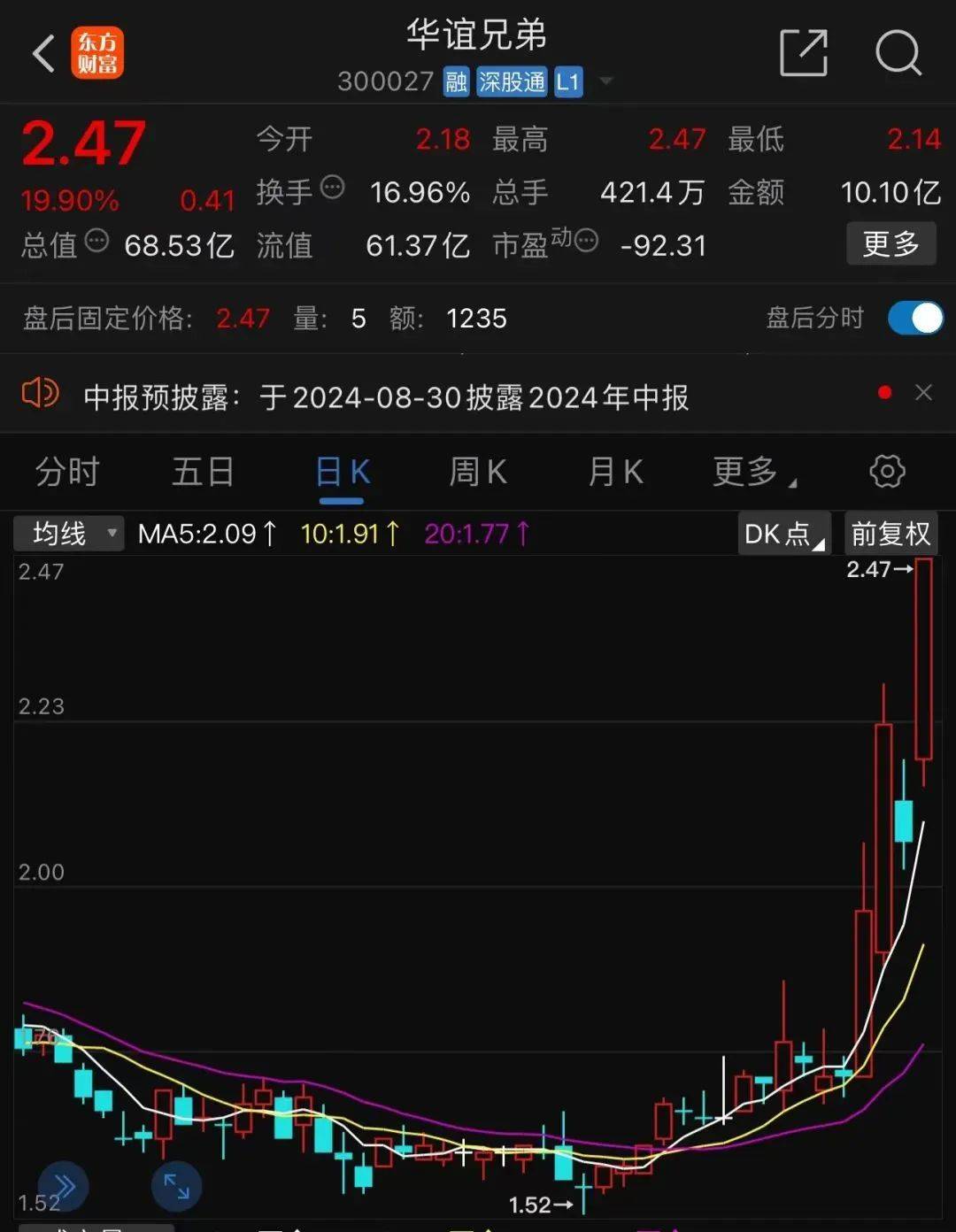Toggle the 盘后分时 switch
Screen dimensions: 956x1232
pyautogui.click(x=914, y=318)
